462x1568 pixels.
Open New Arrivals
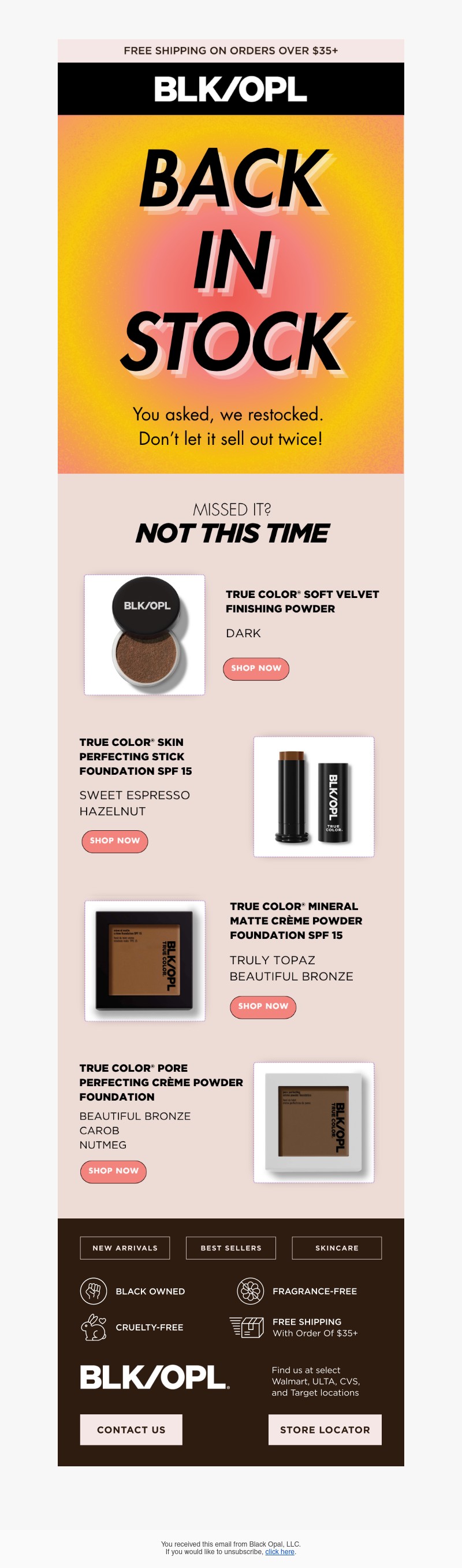tap(125, 1248)
